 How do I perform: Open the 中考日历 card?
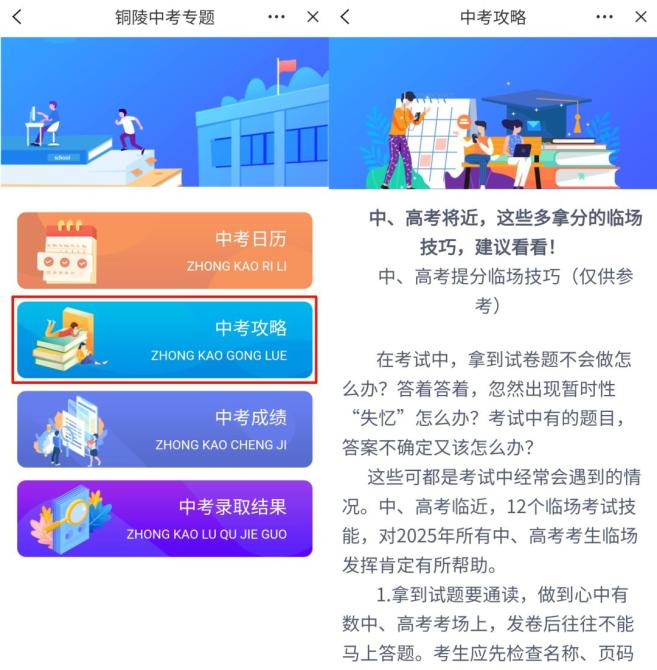(x=164, y=251)
